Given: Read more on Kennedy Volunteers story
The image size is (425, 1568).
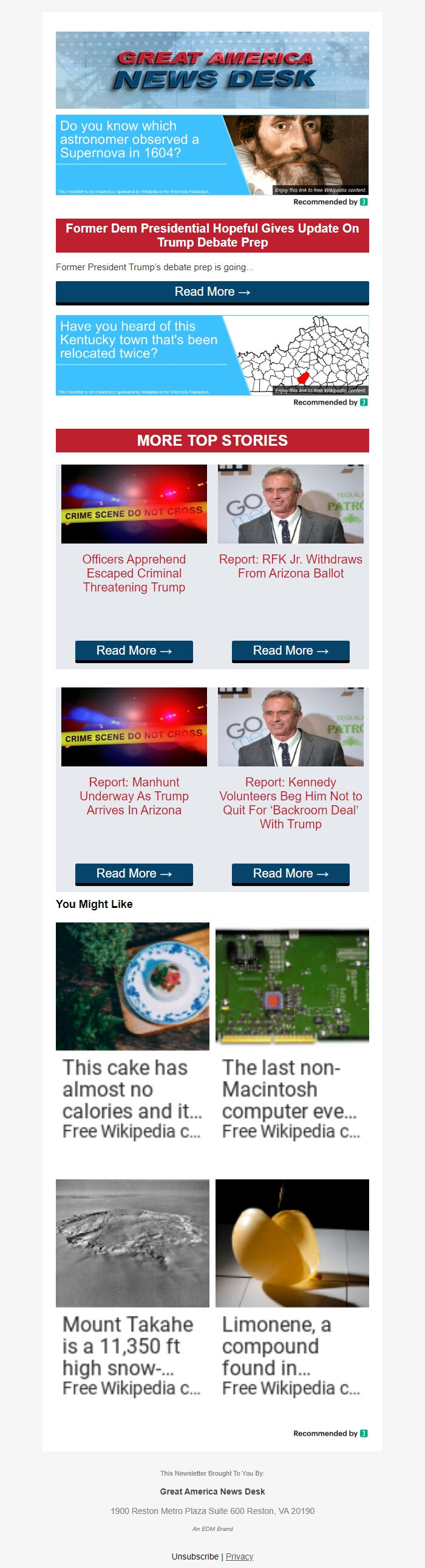Looking at the screenshot, I should tap(290, 873).
